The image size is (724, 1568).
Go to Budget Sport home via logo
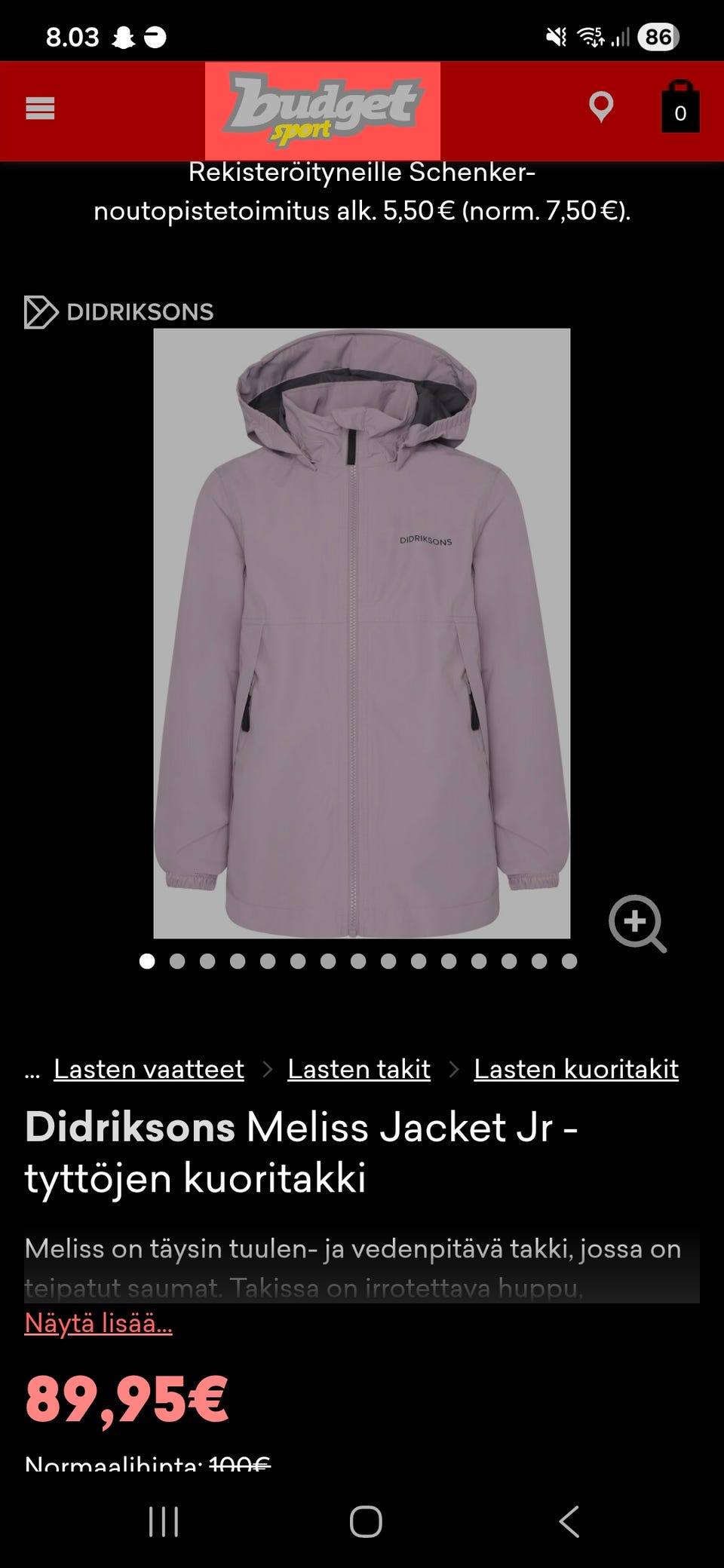(x=323, y=111)
